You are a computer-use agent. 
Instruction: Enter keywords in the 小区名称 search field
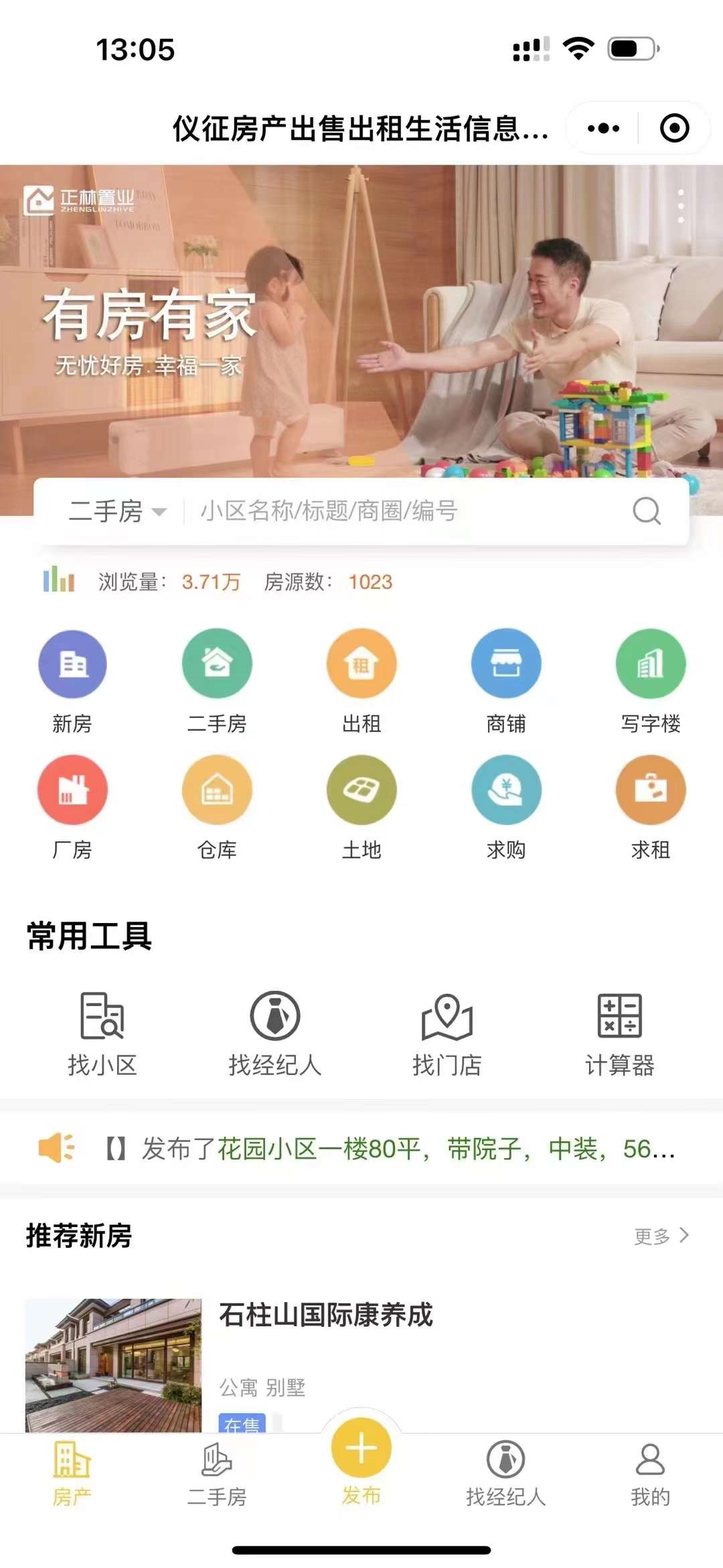click(x=402, y=512)
